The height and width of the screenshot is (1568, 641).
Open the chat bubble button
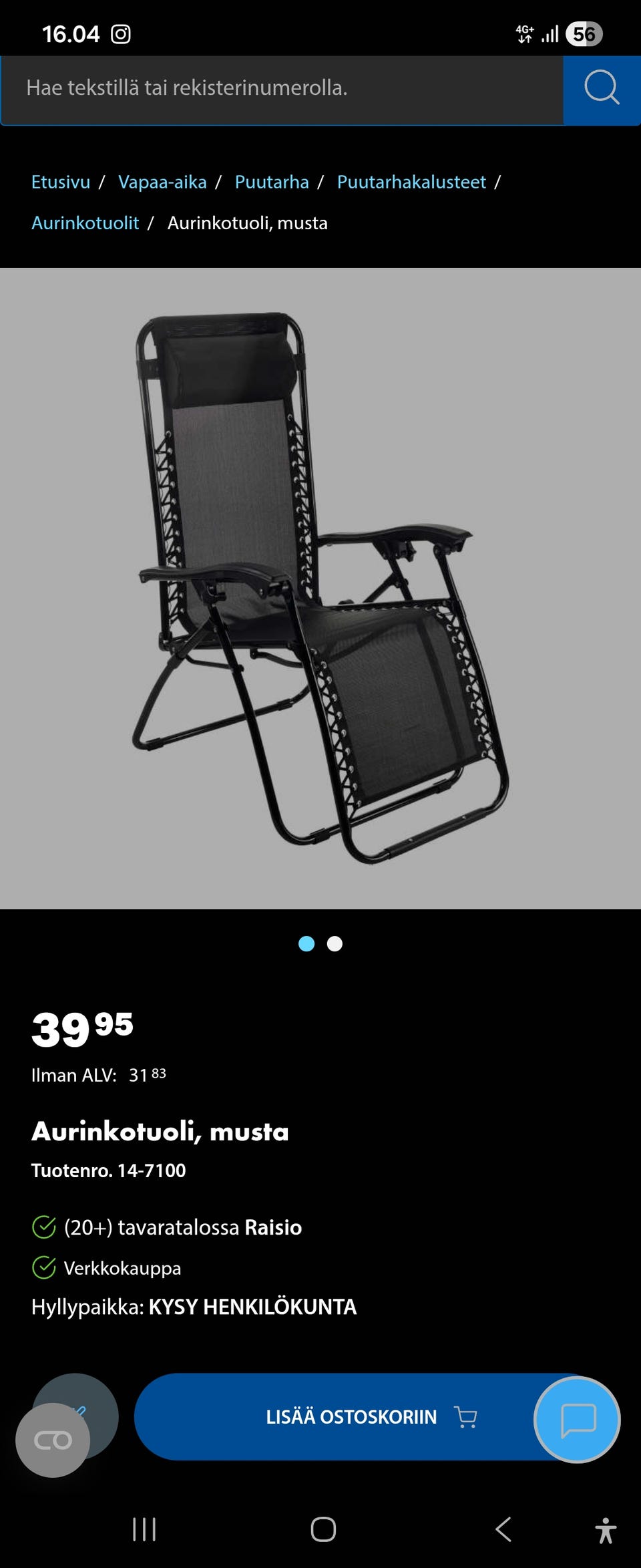578,1419
